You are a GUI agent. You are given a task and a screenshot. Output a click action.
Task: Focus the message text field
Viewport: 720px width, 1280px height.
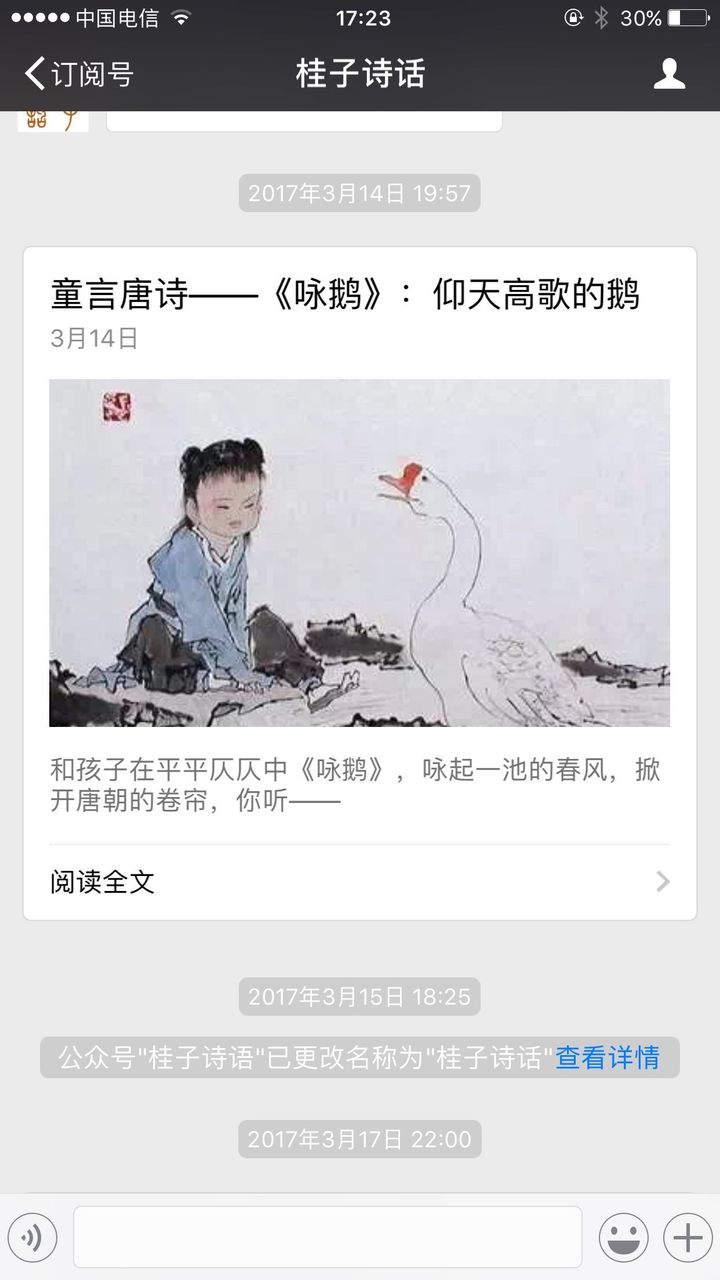click(327, 1239)
